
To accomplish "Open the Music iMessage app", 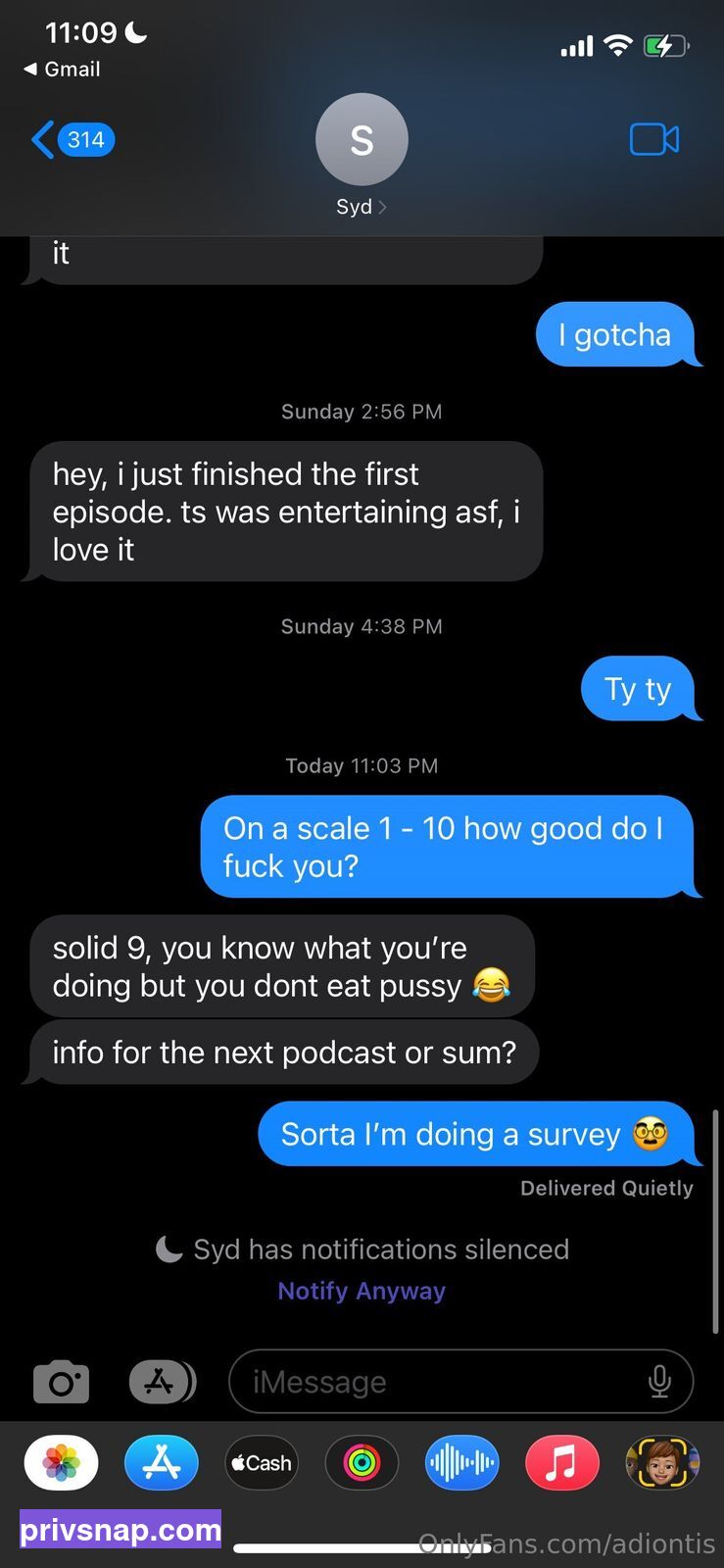I will tap(561, 1463).
